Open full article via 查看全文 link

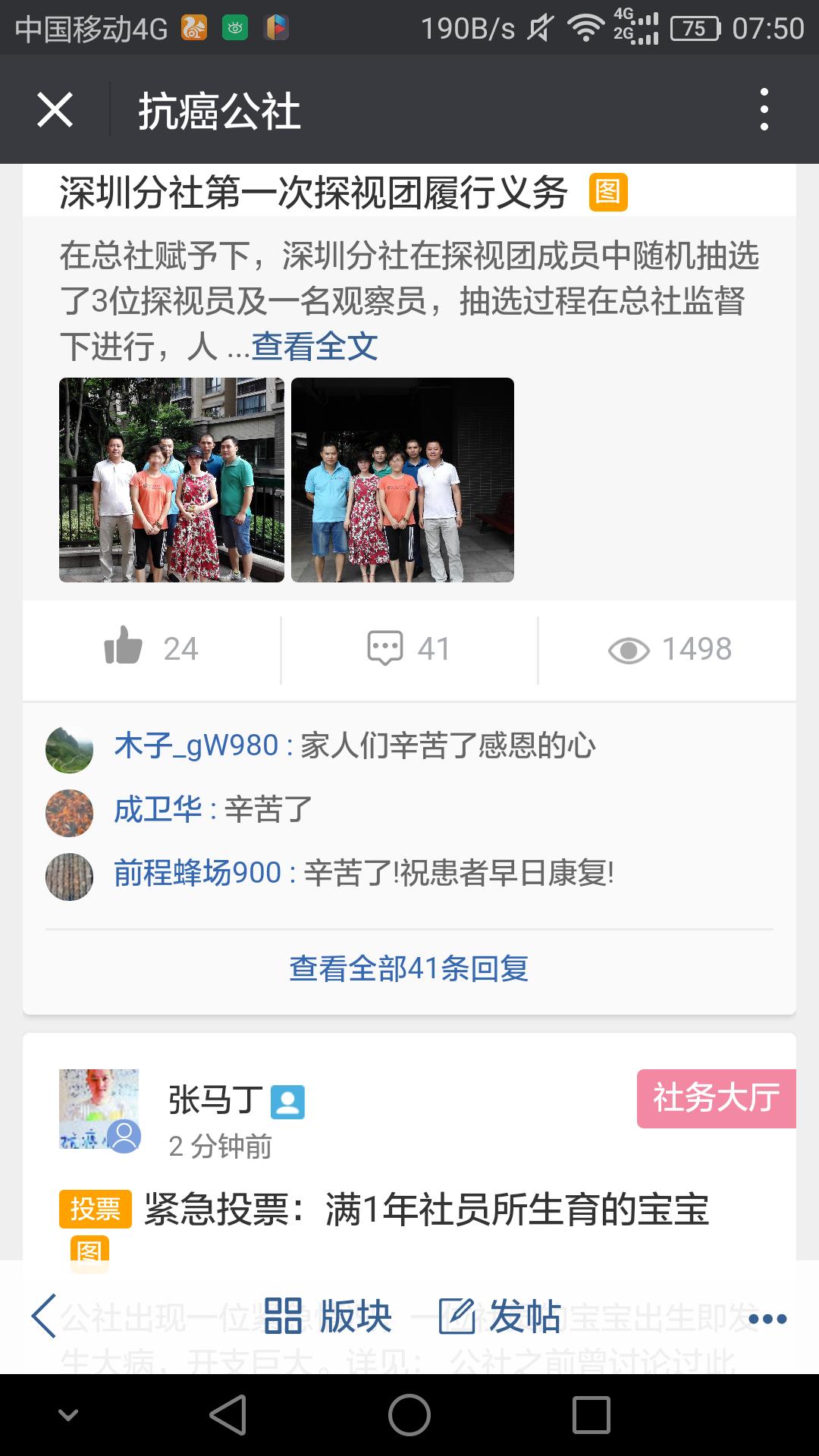[x=313, y=345]
